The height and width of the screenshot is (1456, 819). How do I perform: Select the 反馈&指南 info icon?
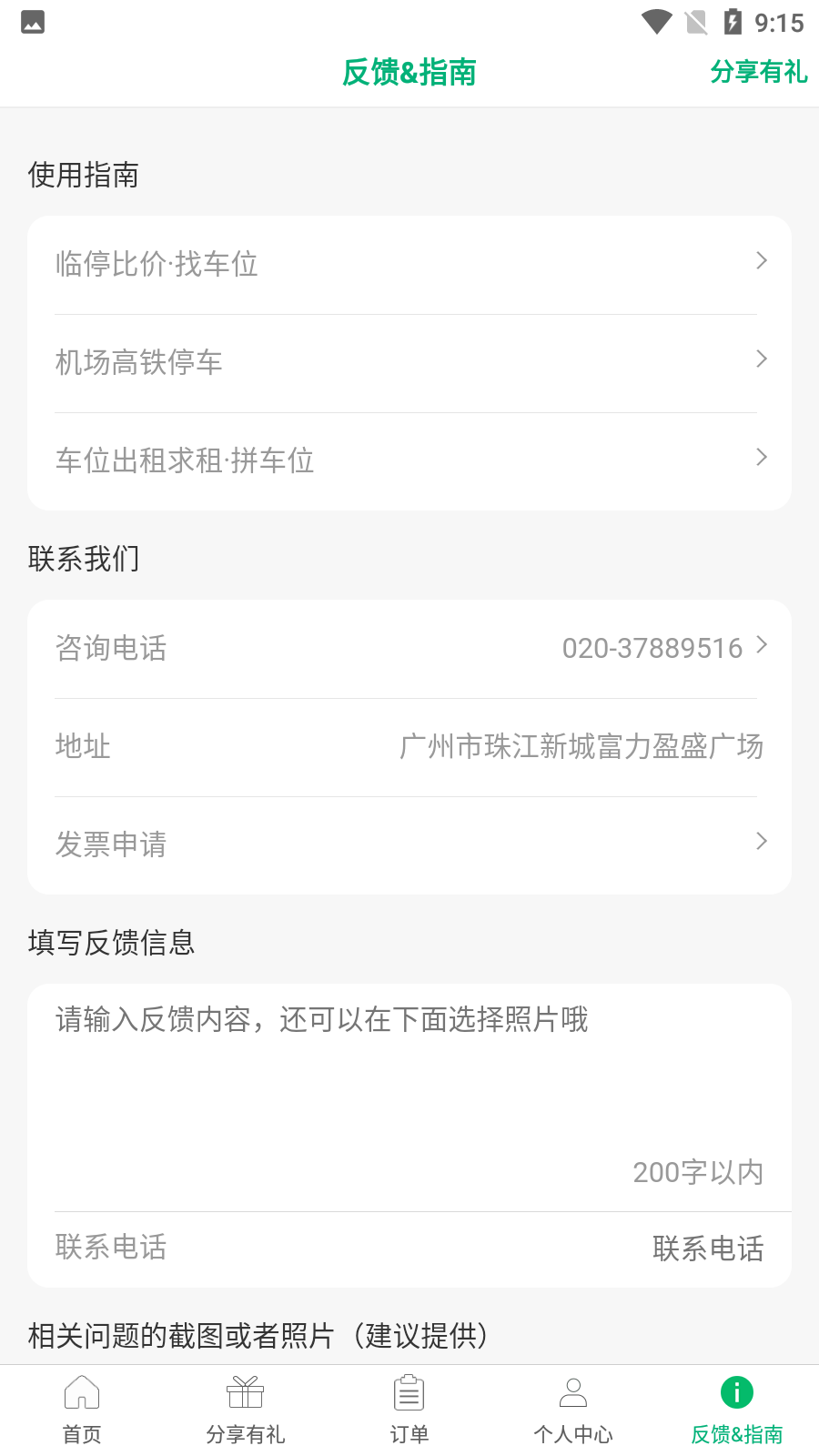736,1391
